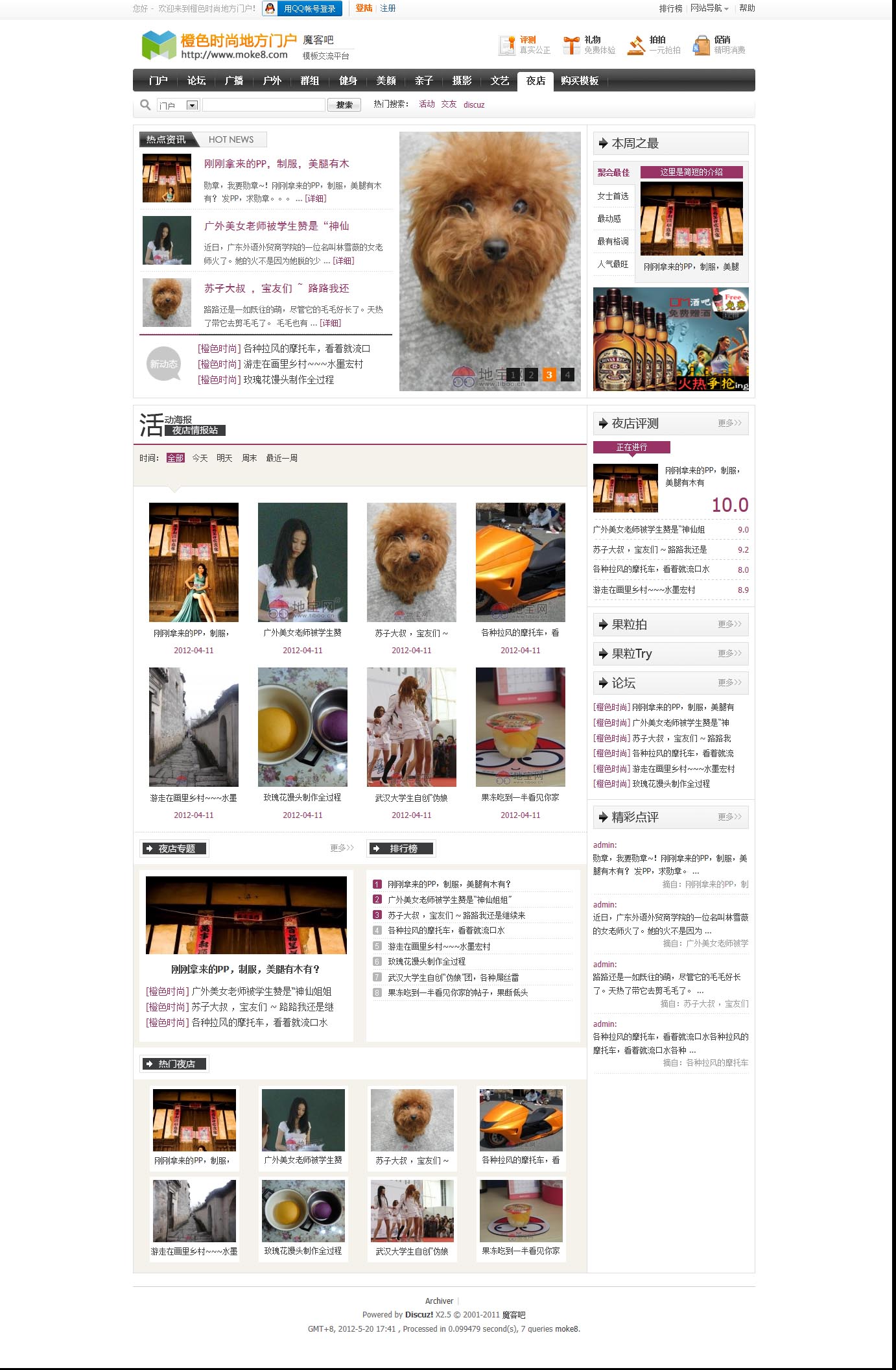Select 最动感 in weekly best list
Viewport: 896px width, 1370px height.
609,219
